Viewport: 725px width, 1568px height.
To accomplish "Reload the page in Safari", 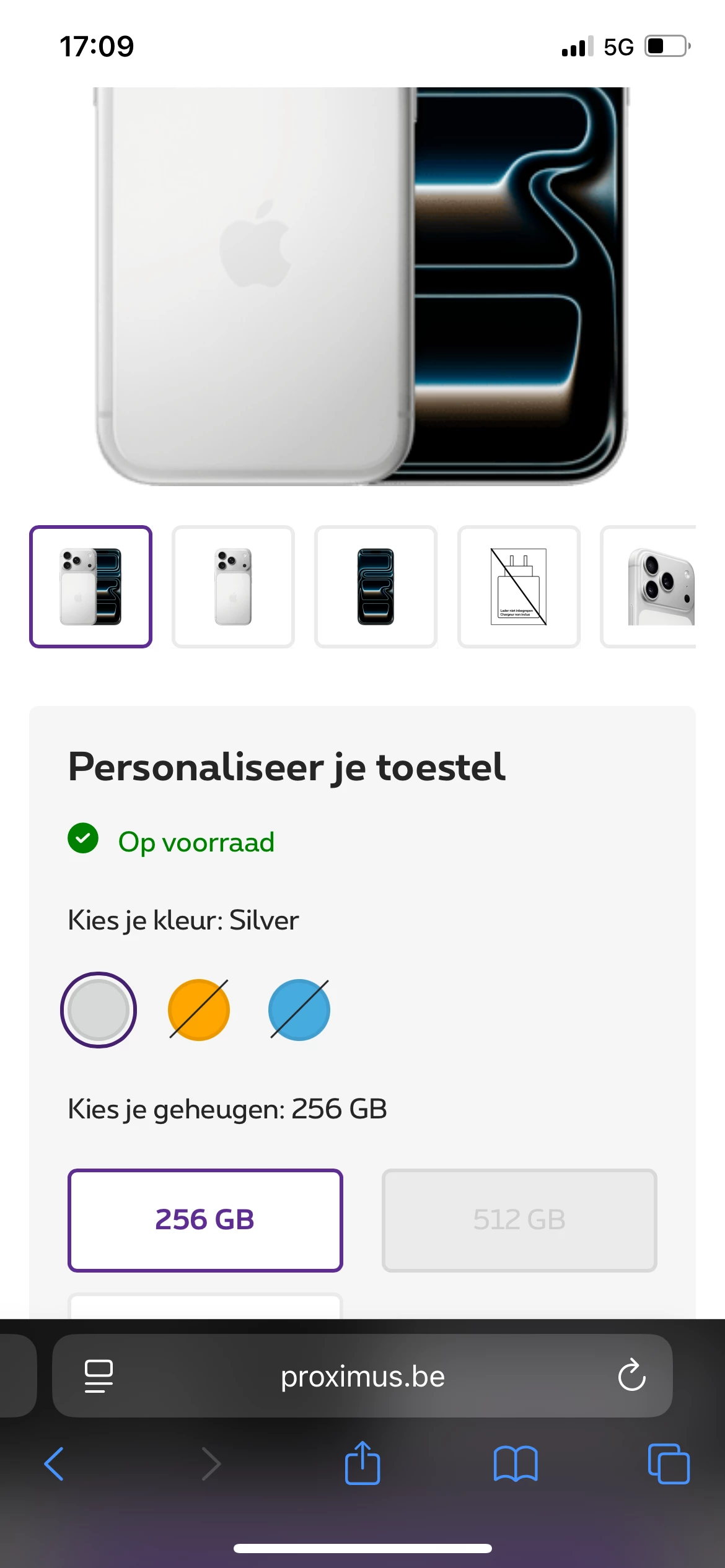I will pos(631,1376).
